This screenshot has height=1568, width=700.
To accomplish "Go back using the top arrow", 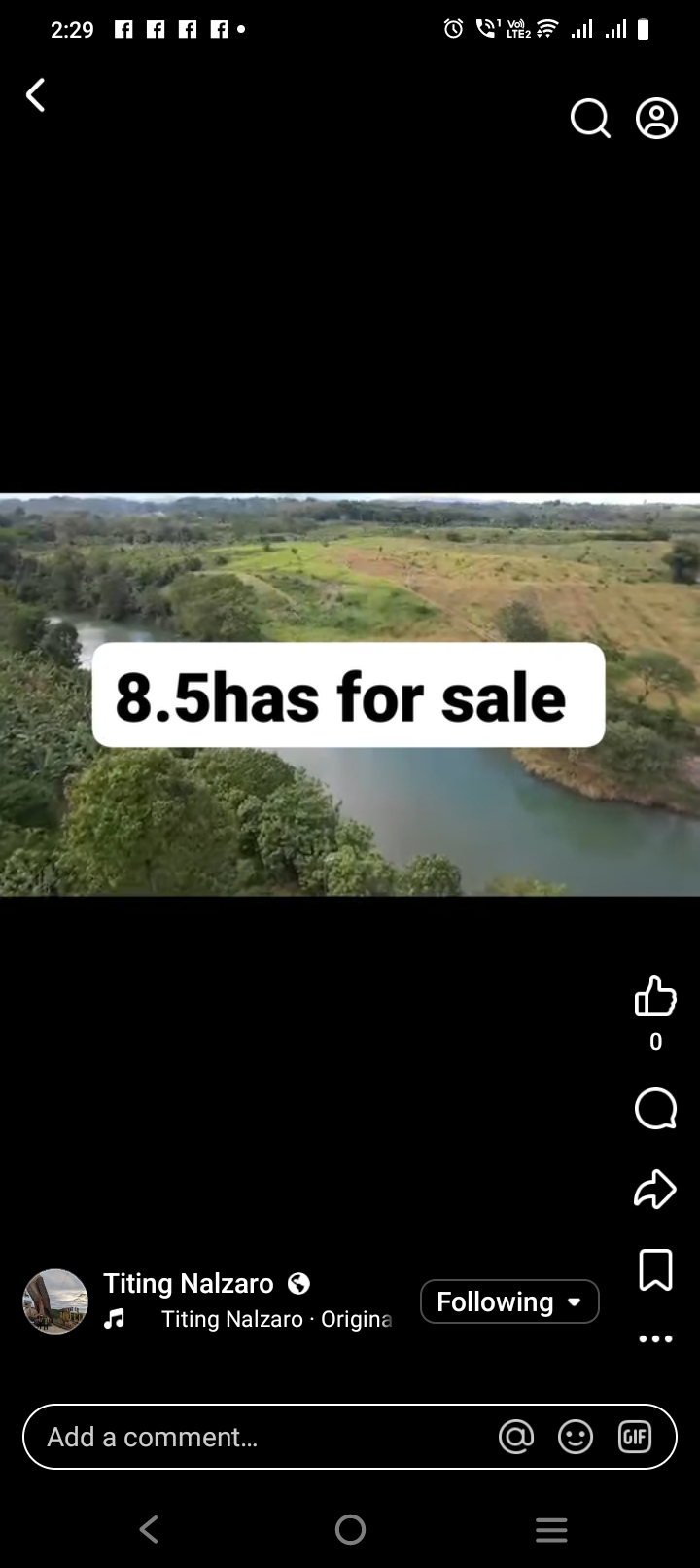I will click(x=36, y=95).
